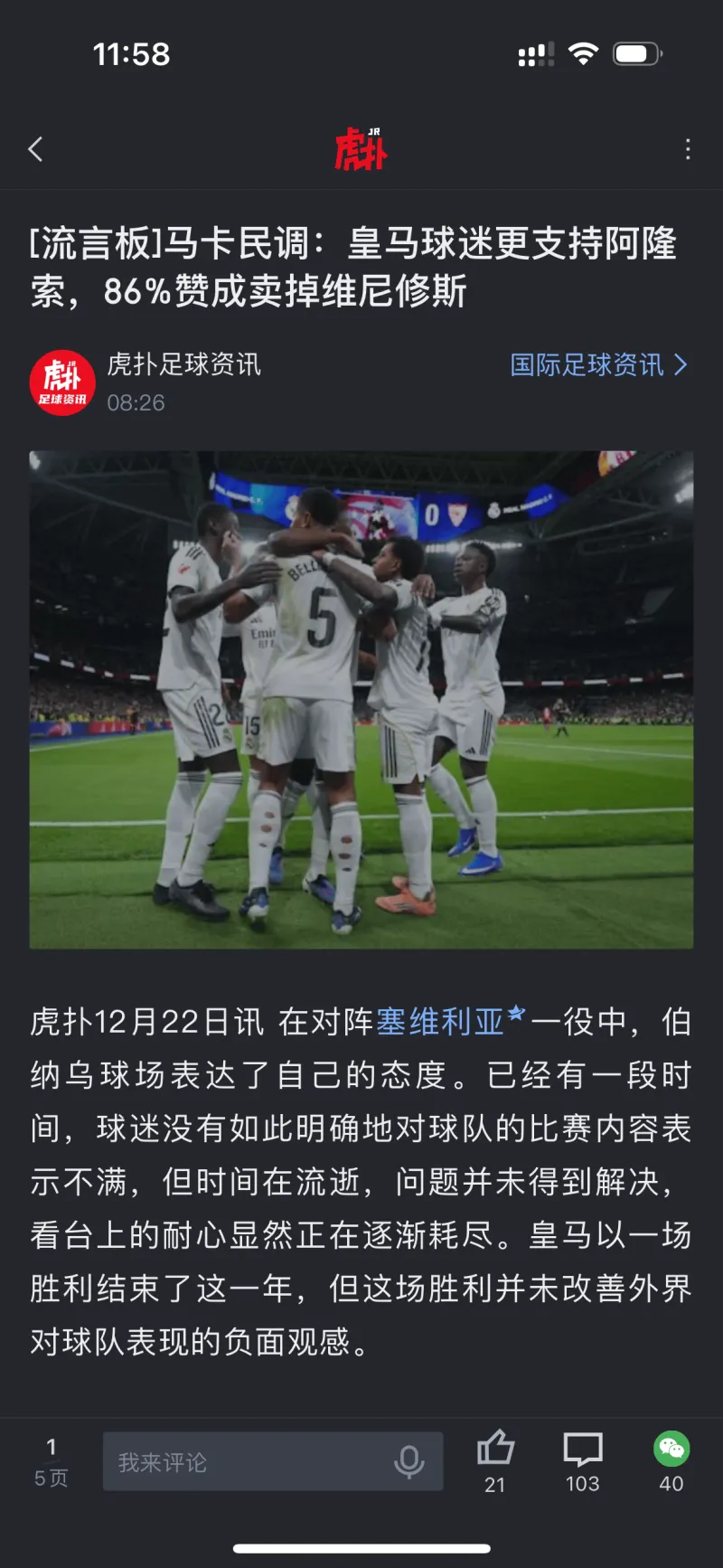Open the three-dot overflow menu

click(688, 149)
